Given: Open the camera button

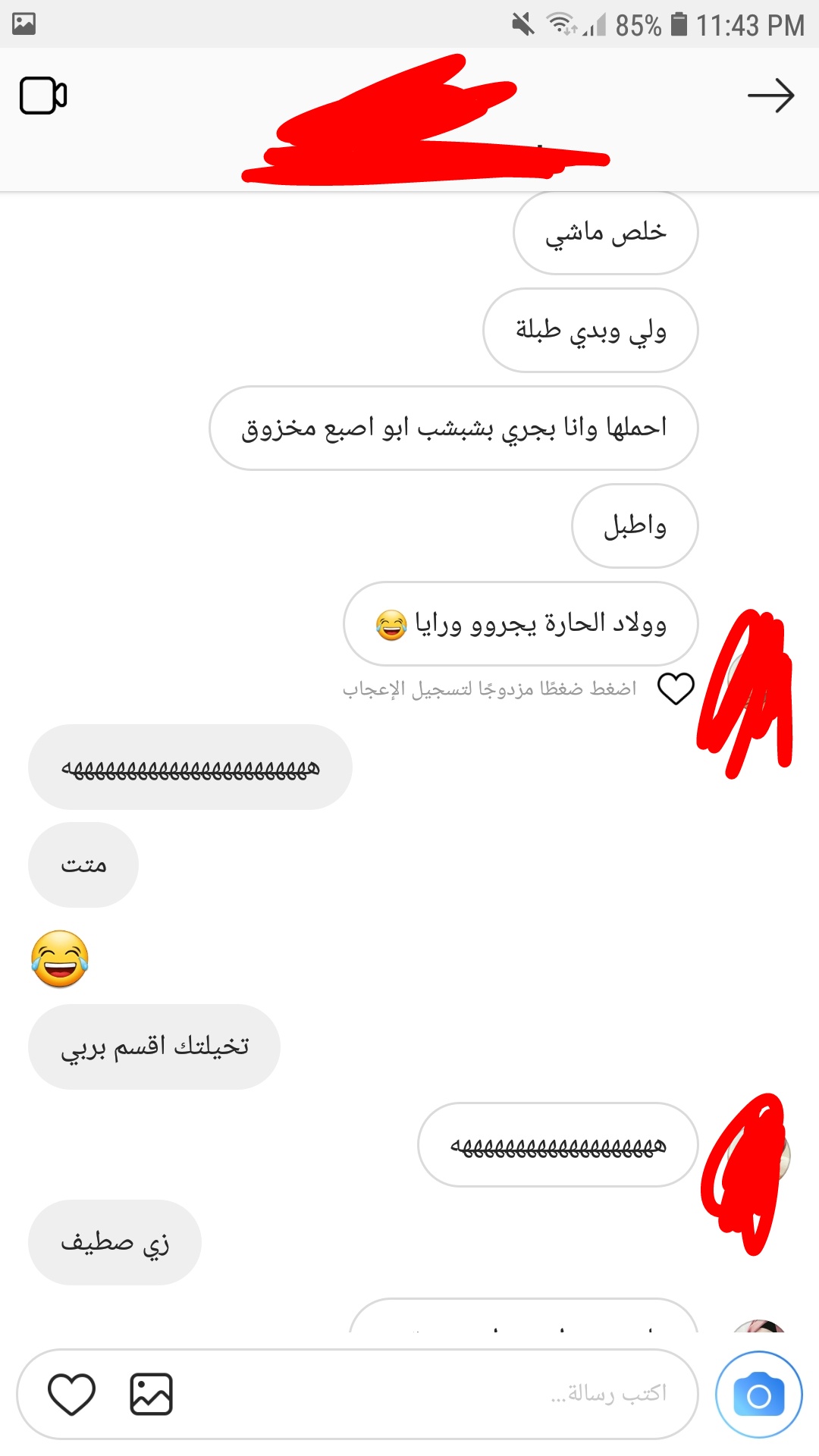Looking at the screenshot, I should (x=759, y=1394).
